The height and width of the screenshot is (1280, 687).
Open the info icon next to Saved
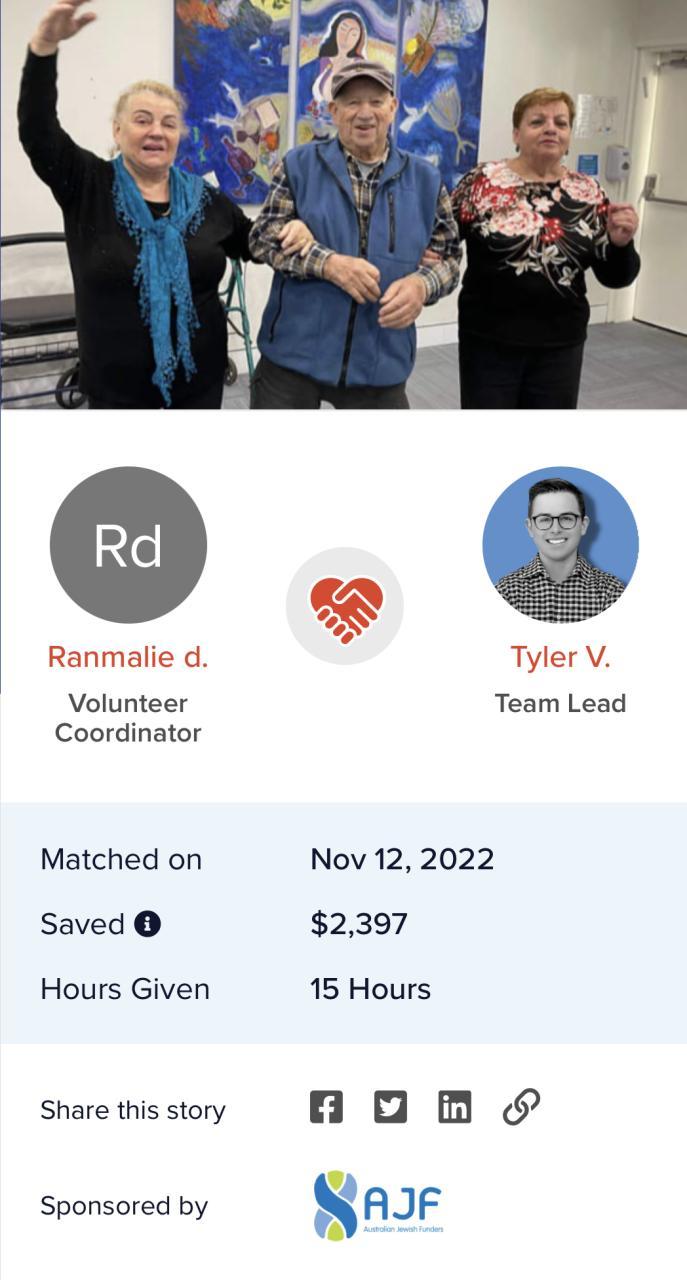point(147,924)
